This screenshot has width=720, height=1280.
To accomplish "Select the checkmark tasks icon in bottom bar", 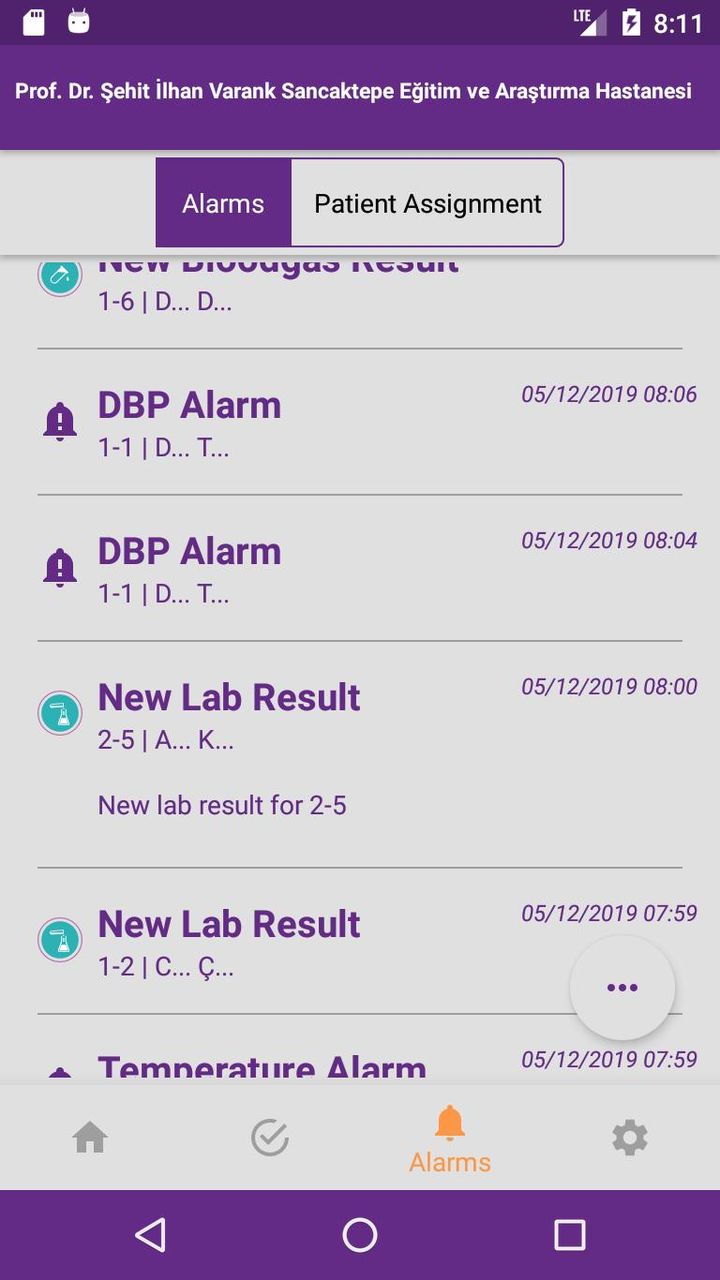I will 268,1135.
